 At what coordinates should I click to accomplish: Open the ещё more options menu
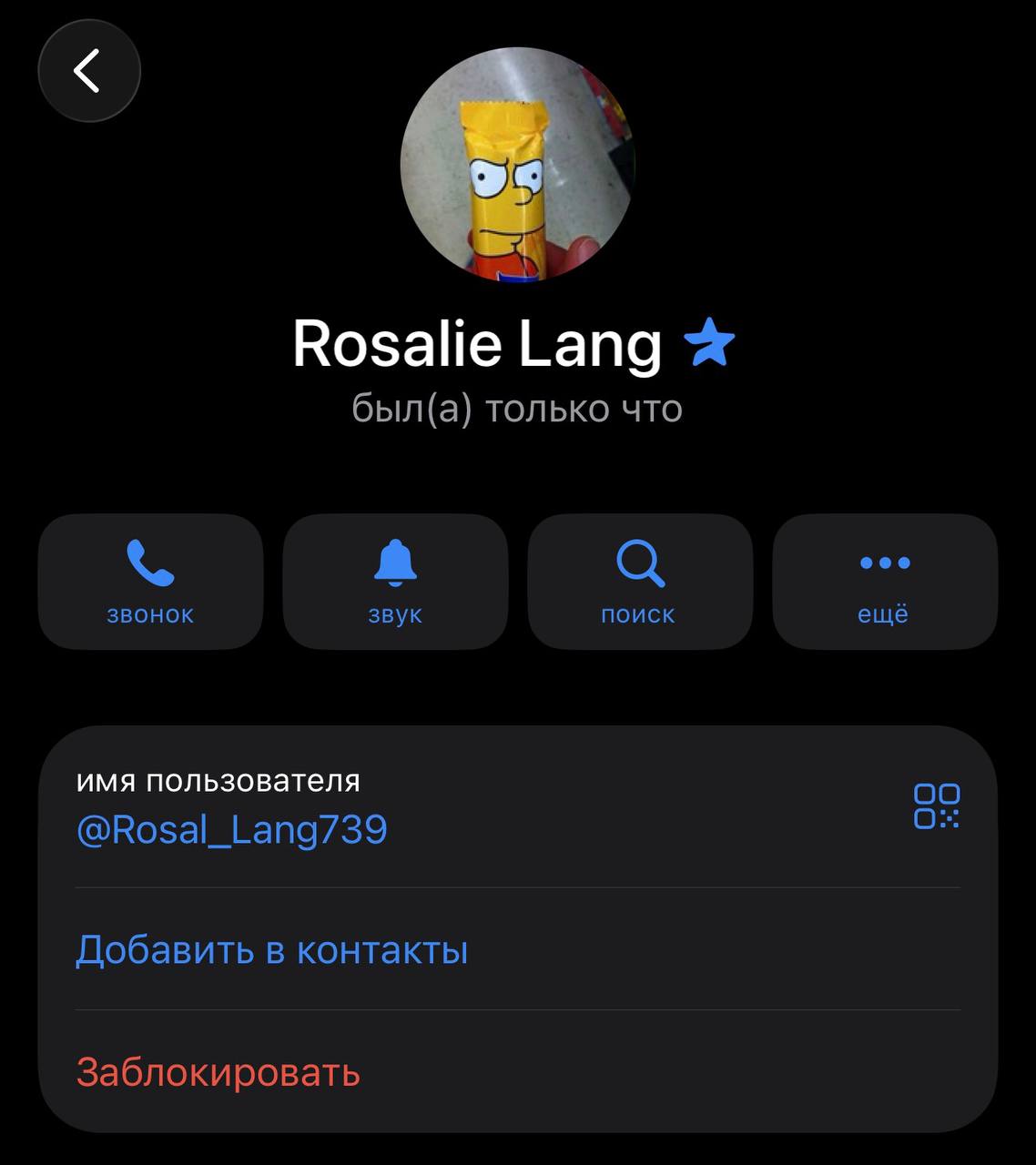pos(885,582)
